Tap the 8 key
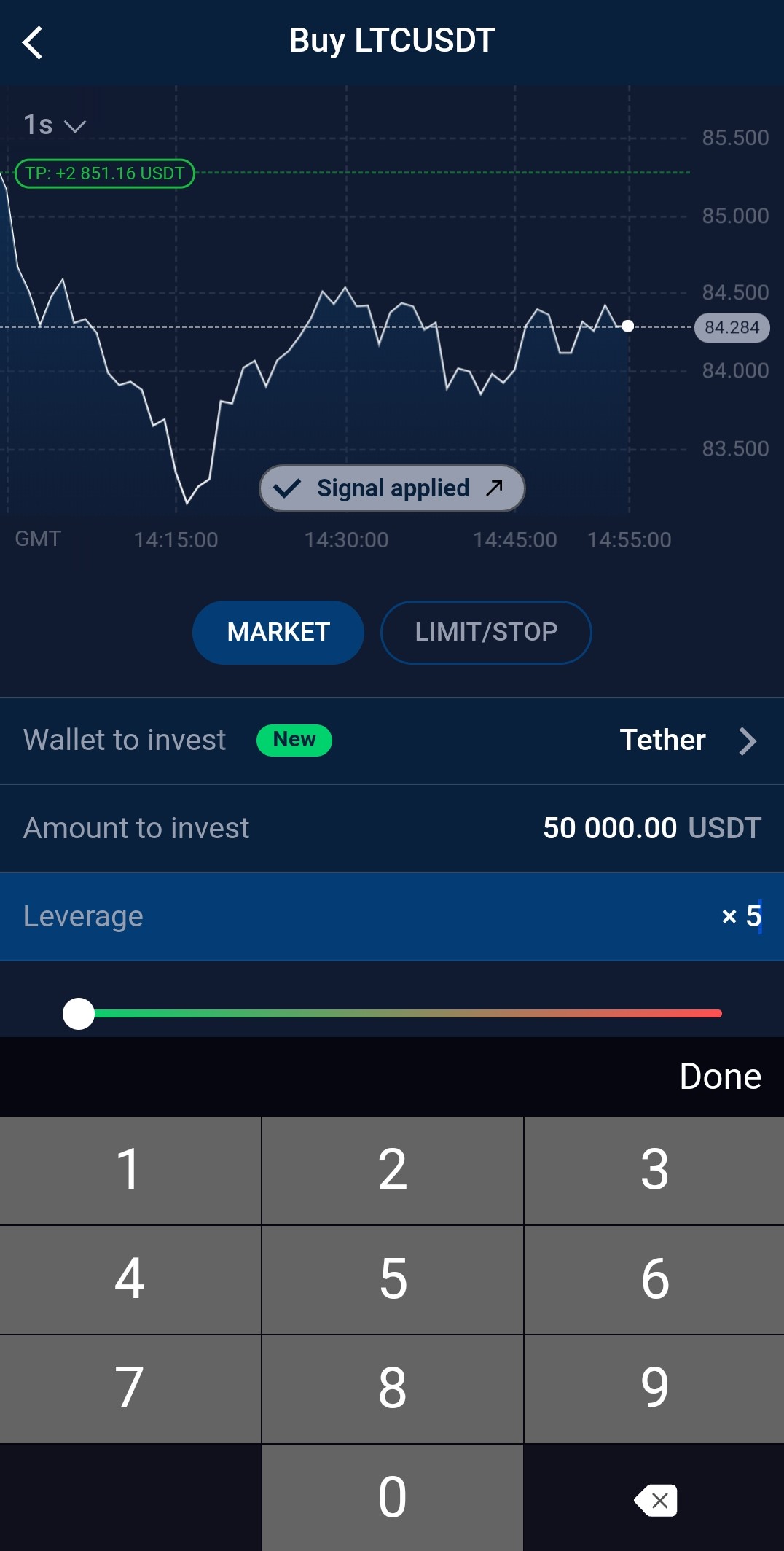784x1551 pixels. tap(392, 1388)
